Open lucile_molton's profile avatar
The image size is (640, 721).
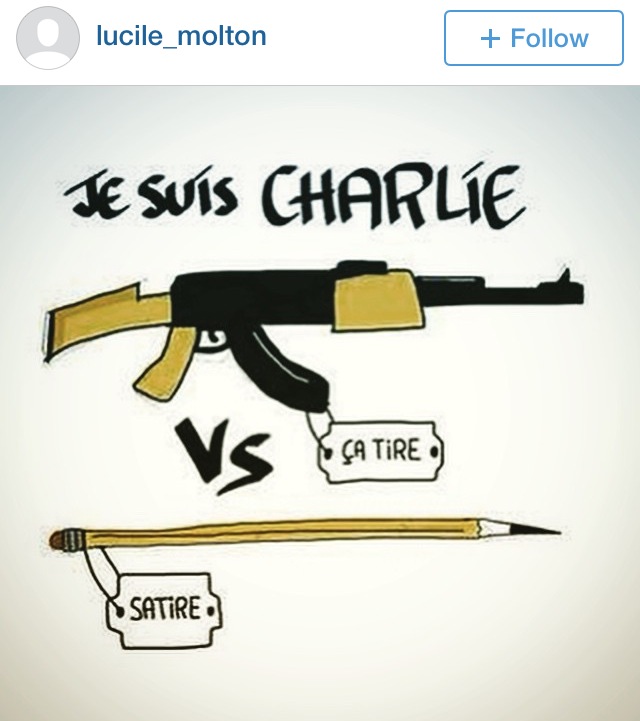(48, 38)
